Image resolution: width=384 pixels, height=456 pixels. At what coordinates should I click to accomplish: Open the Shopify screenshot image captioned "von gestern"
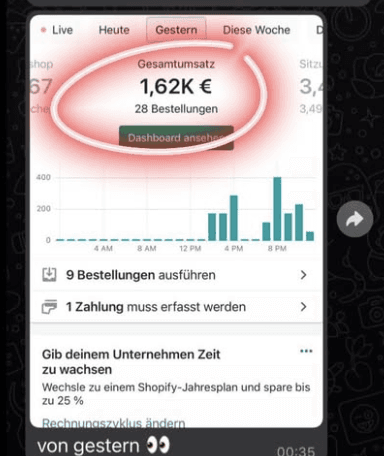(176, 221)
